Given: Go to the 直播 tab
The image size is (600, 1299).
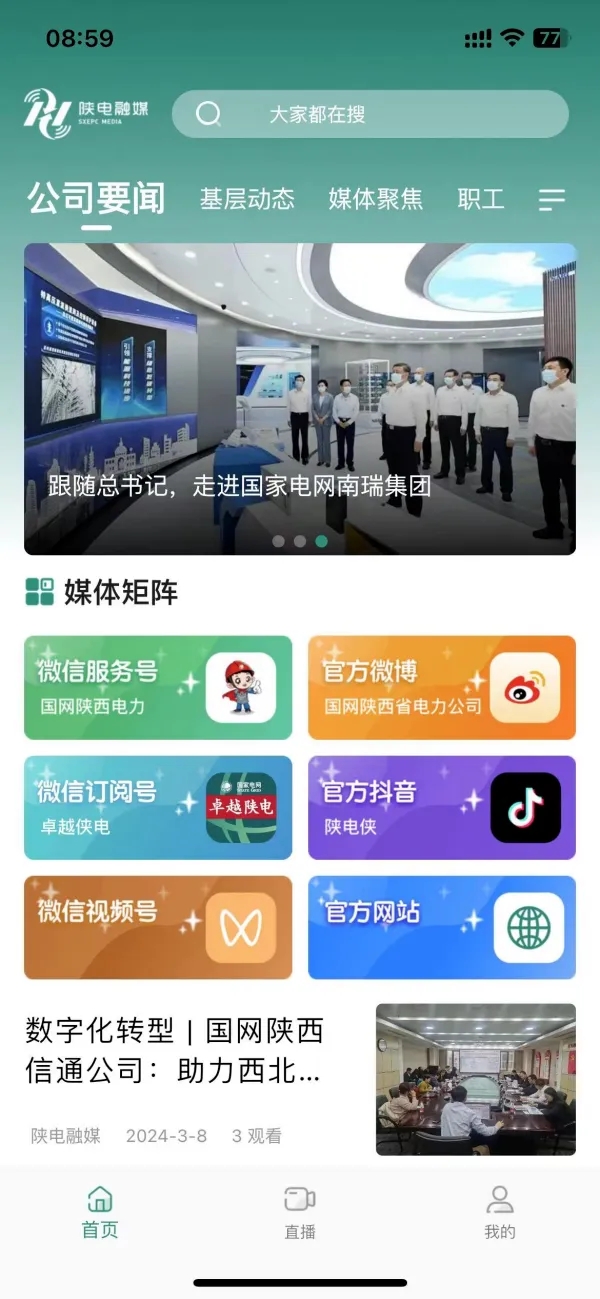Looking at the screenshot, I should click(x=300, y=1213).
